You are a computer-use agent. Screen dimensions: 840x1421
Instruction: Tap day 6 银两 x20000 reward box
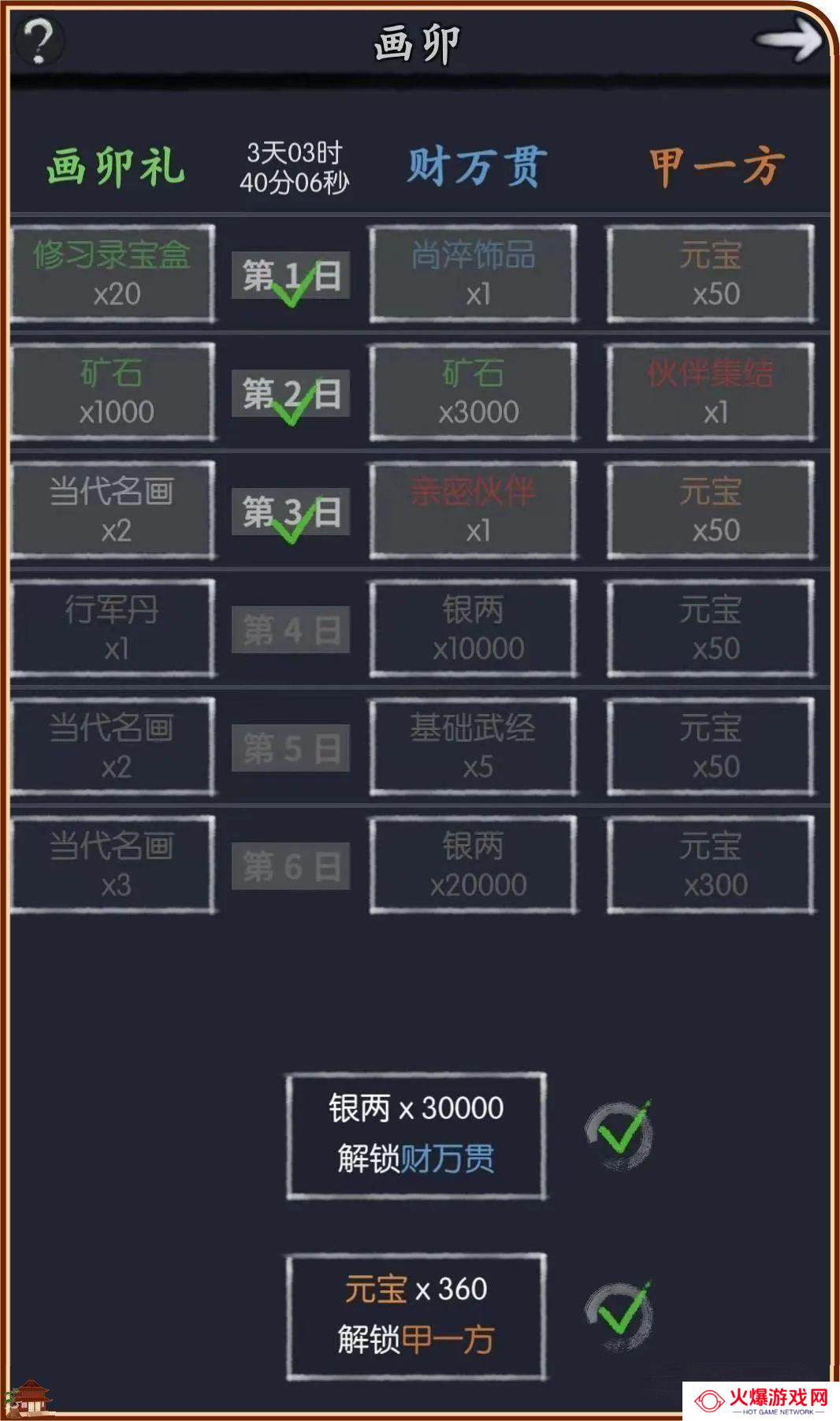pyautogui.click(x=474, y=865)
